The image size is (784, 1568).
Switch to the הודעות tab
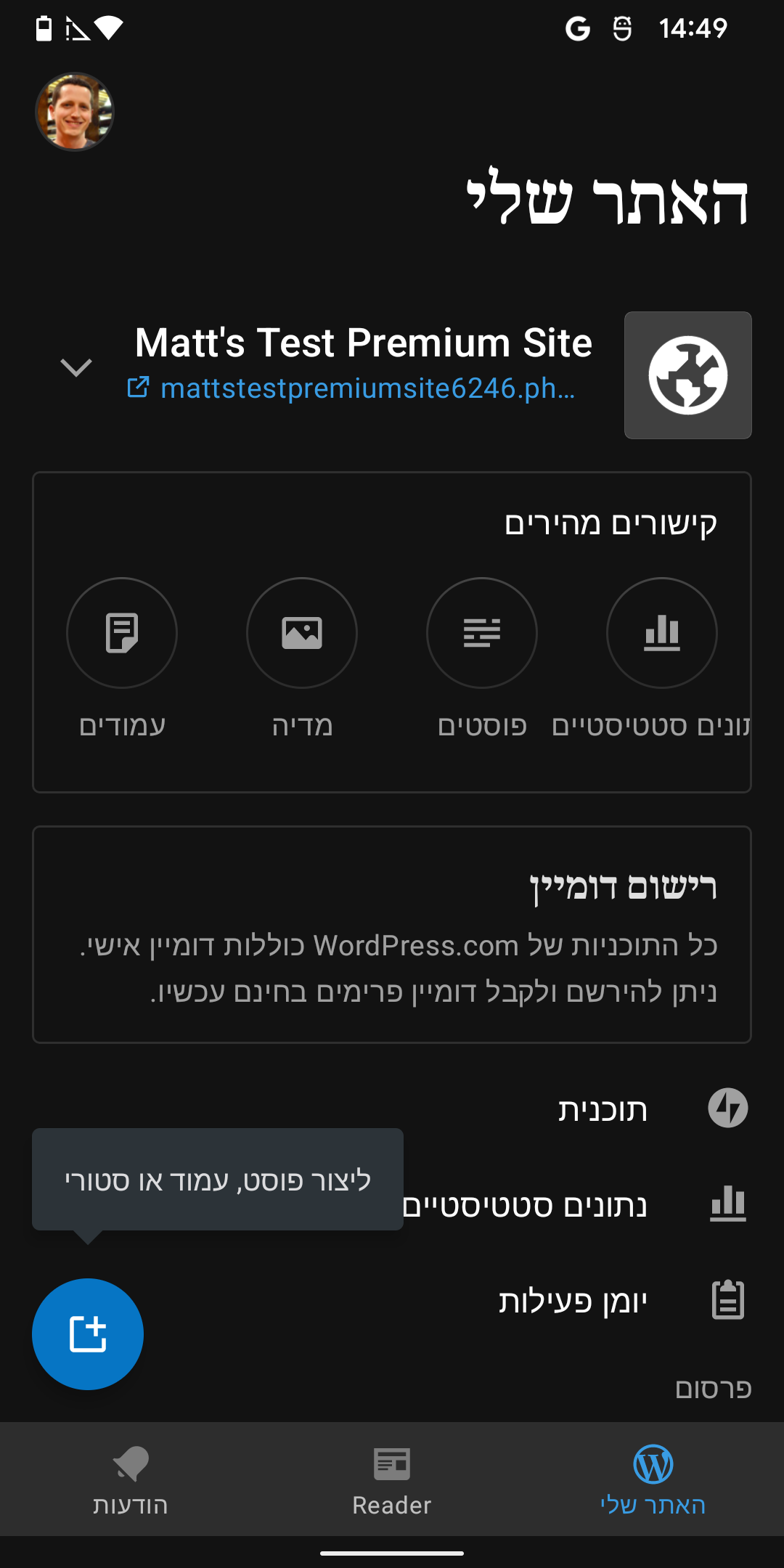(x=131, y=1479)
